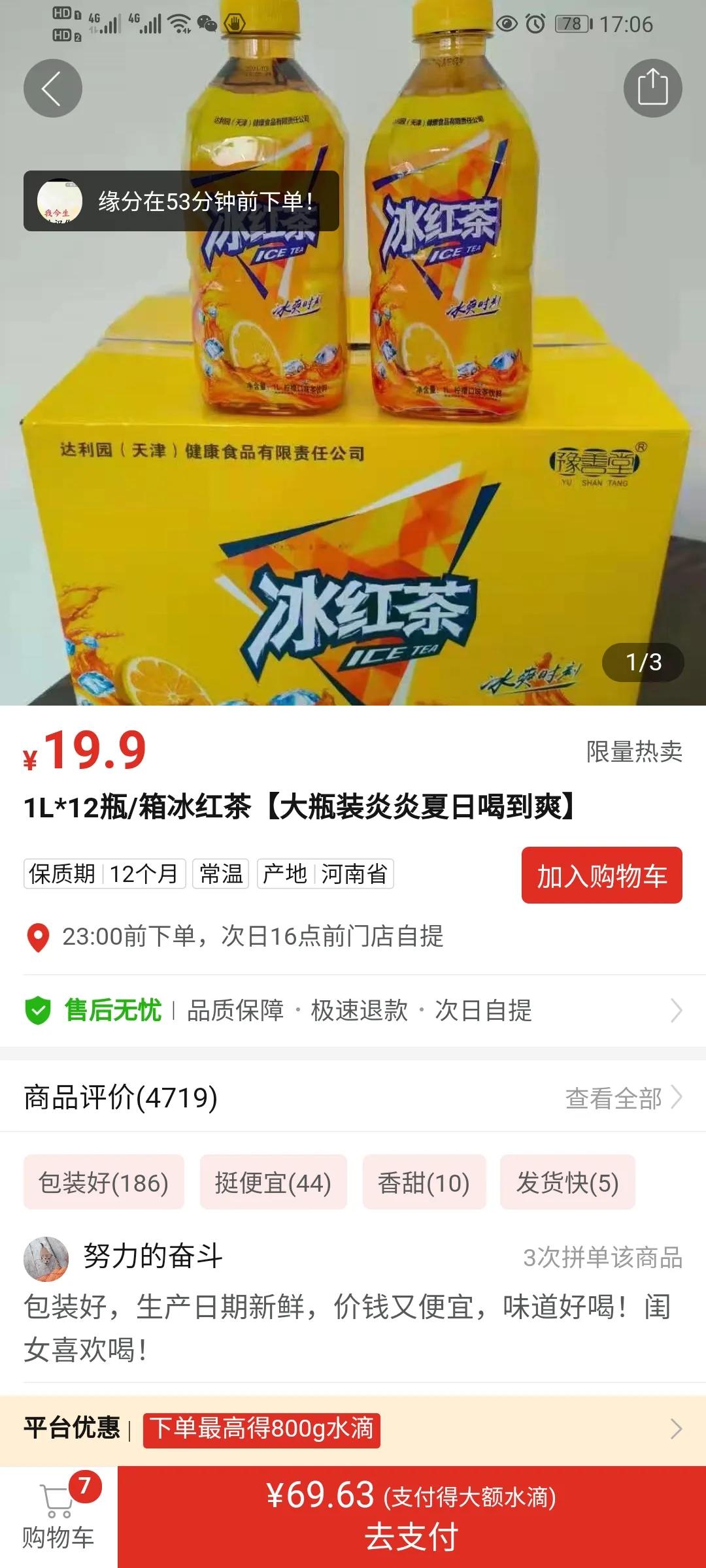
Task: Share this product via the top-right icon
Action: (x=652, y=88)
